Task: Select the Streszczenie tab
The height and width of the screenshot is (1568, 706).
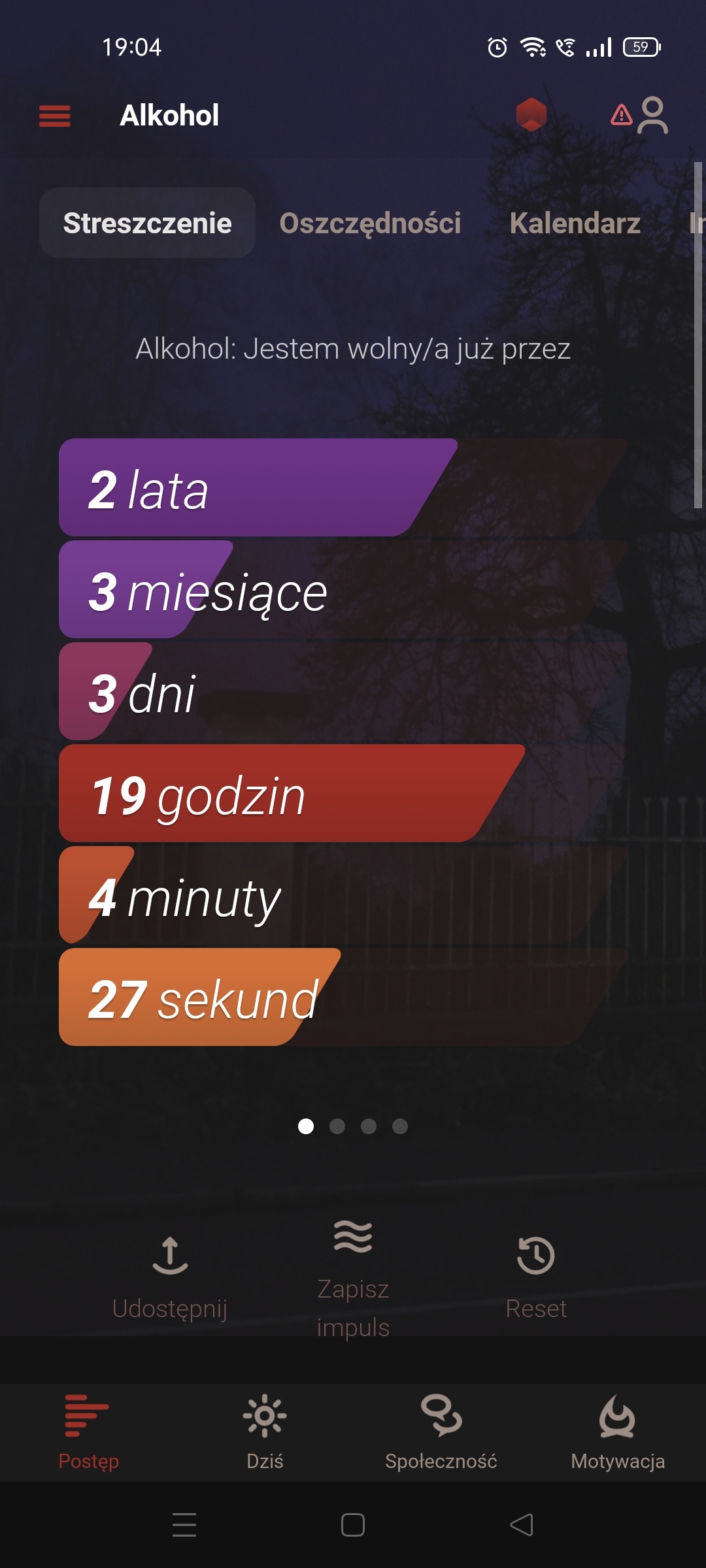Action: (x=147, y=223)
